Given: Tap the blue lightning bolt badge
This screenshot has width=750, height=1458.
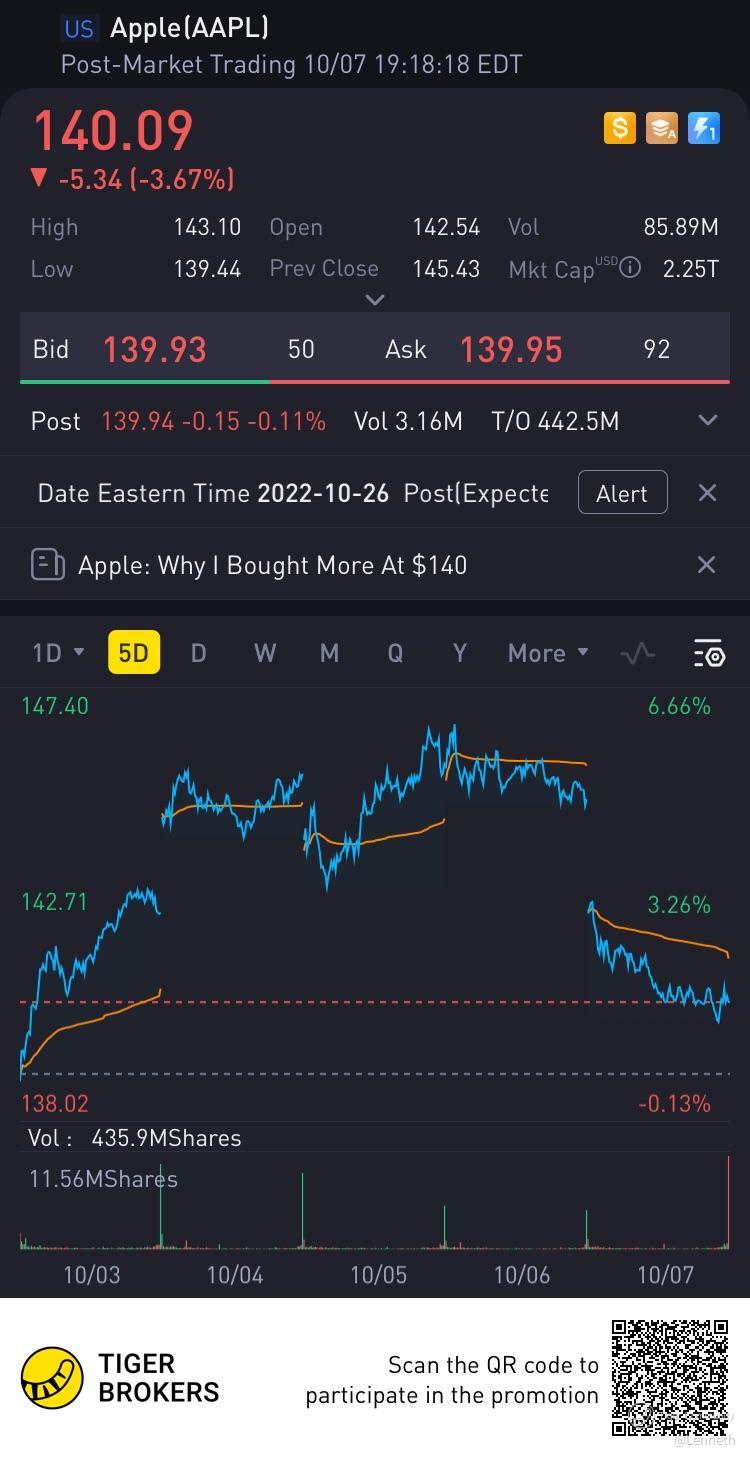Looking at the screenshot, I should [x=704, y=128].
